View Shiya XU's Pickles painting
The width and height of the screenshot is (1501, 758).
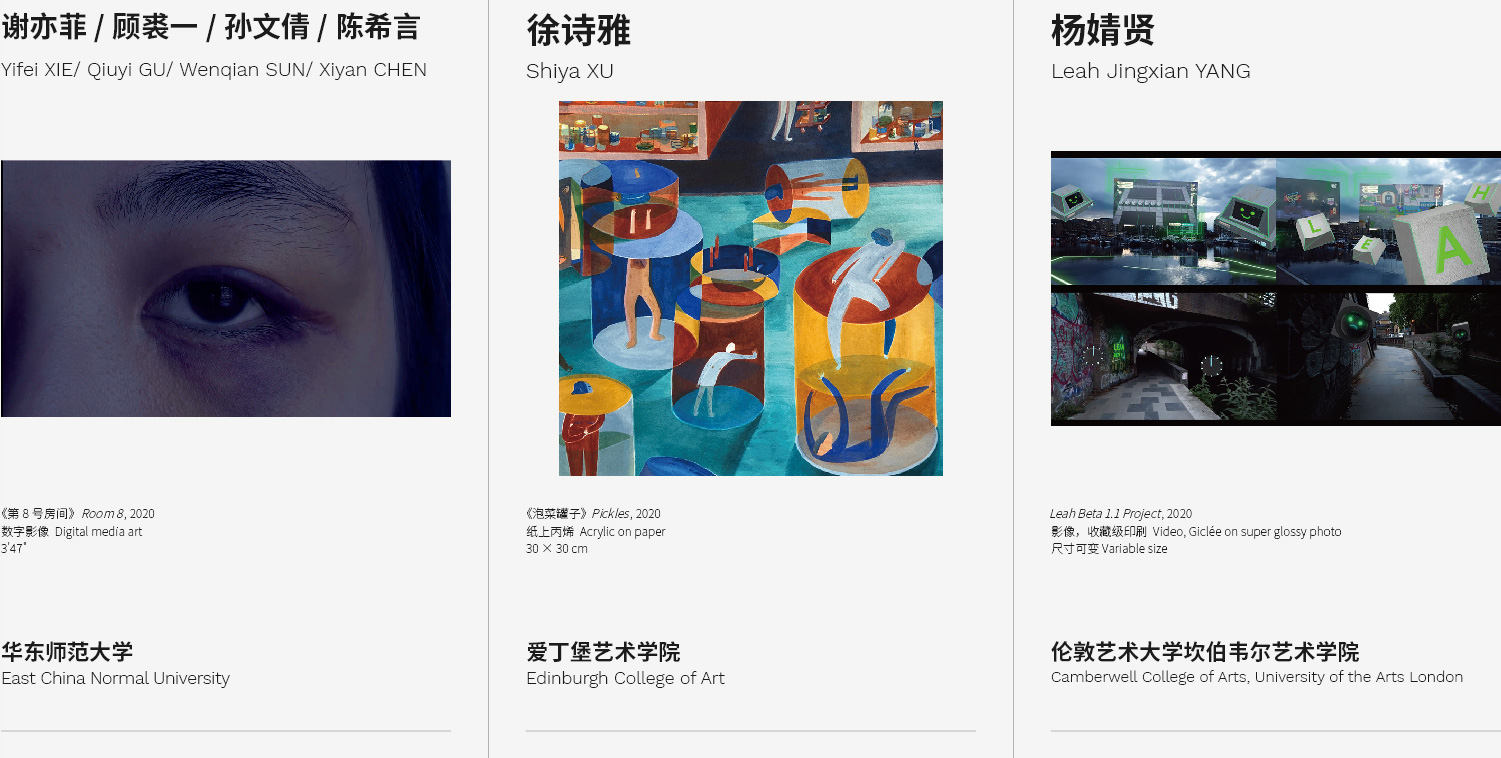click(750, 288)
